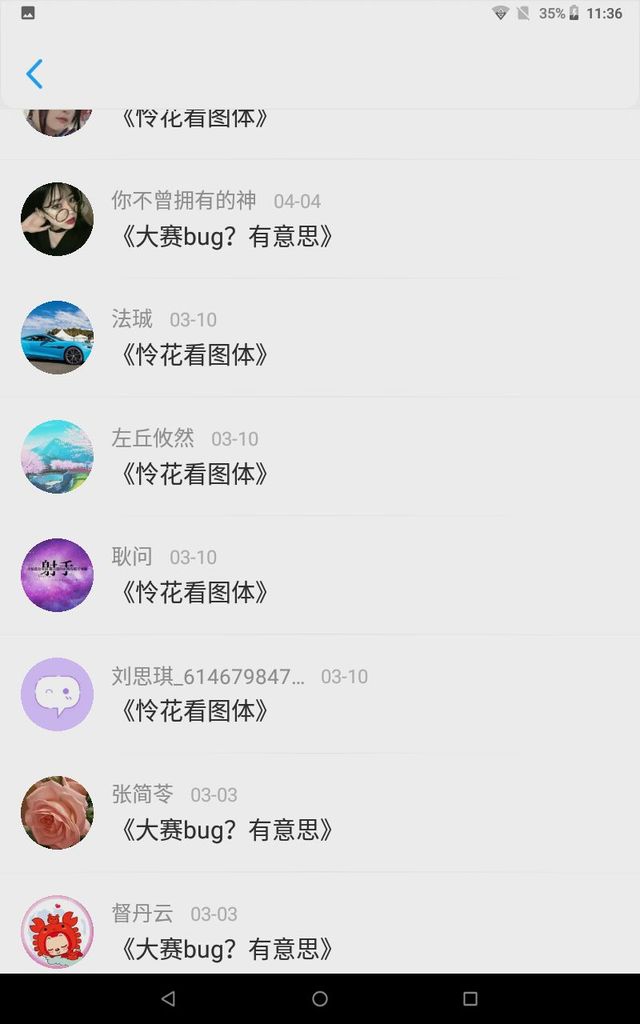View 法珹's blue car avatar
This screenshot has width=640, height=1024.
[57, 338]
